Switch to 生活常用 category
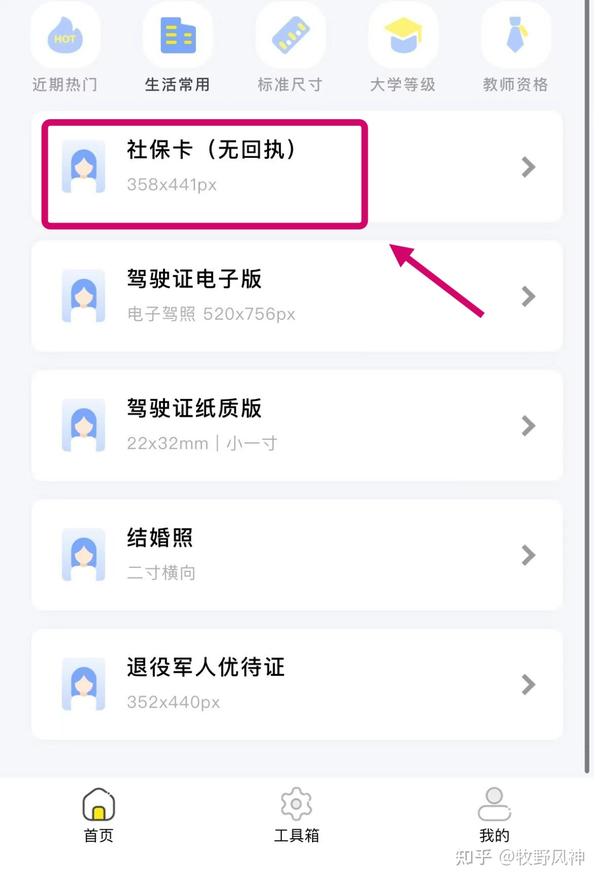Screen dimensions: 600x882 [178, 50]
